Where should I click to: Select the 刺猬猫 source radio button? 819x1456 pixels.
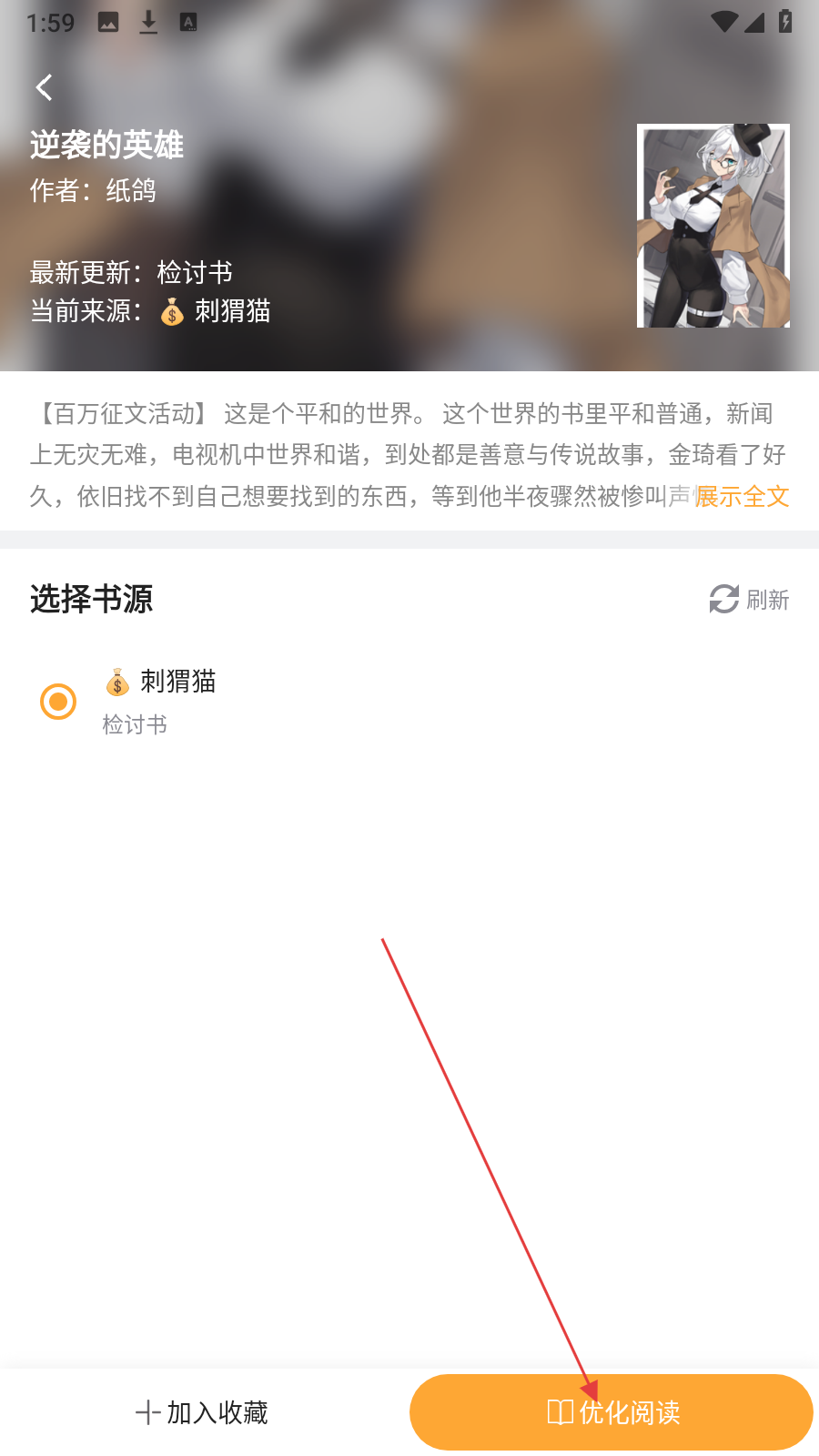click(x=58, y=702)
